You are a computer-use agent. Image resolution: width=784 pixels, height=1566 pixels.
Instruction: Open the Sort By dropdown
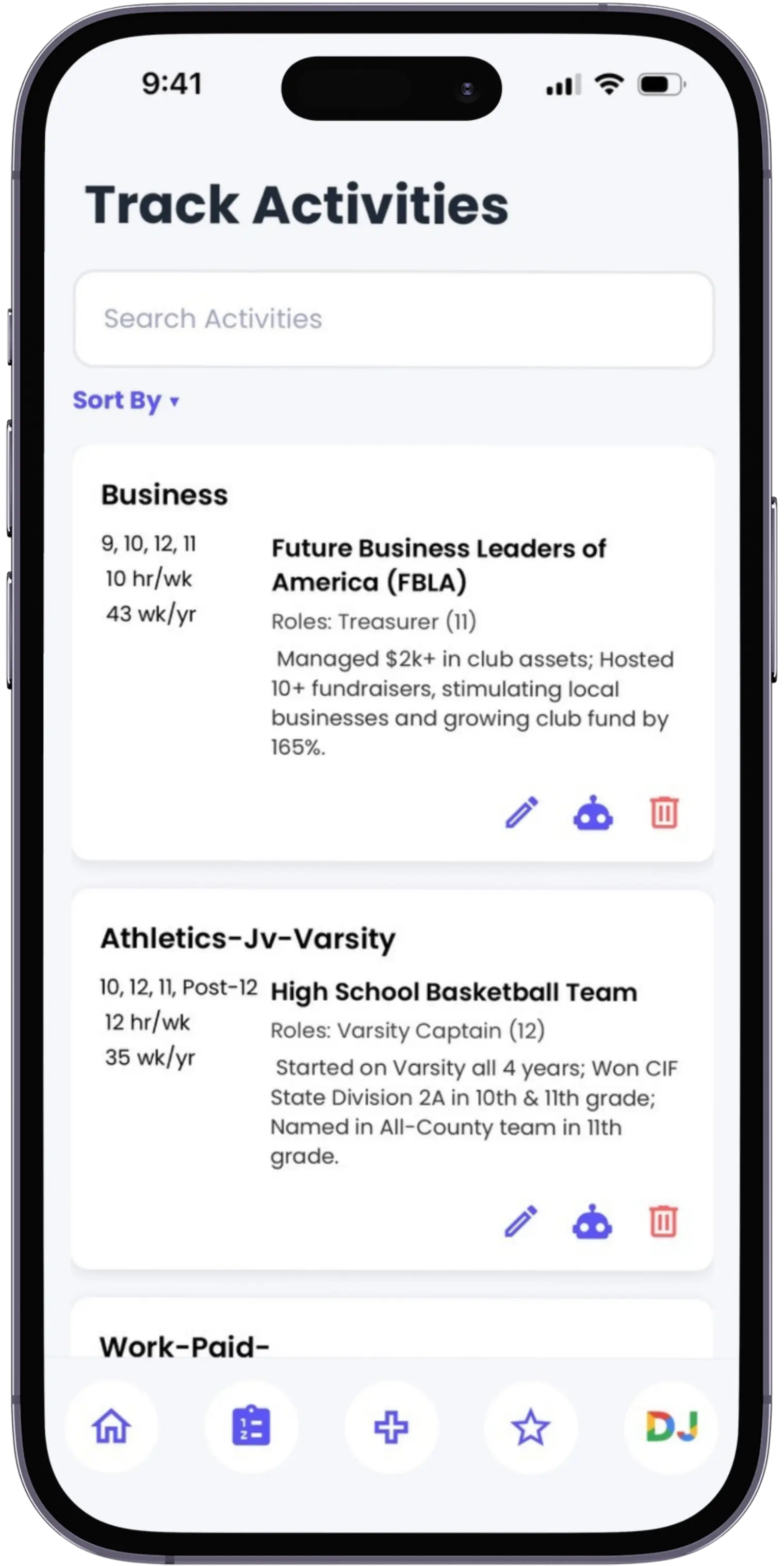[x=126, y=401]
